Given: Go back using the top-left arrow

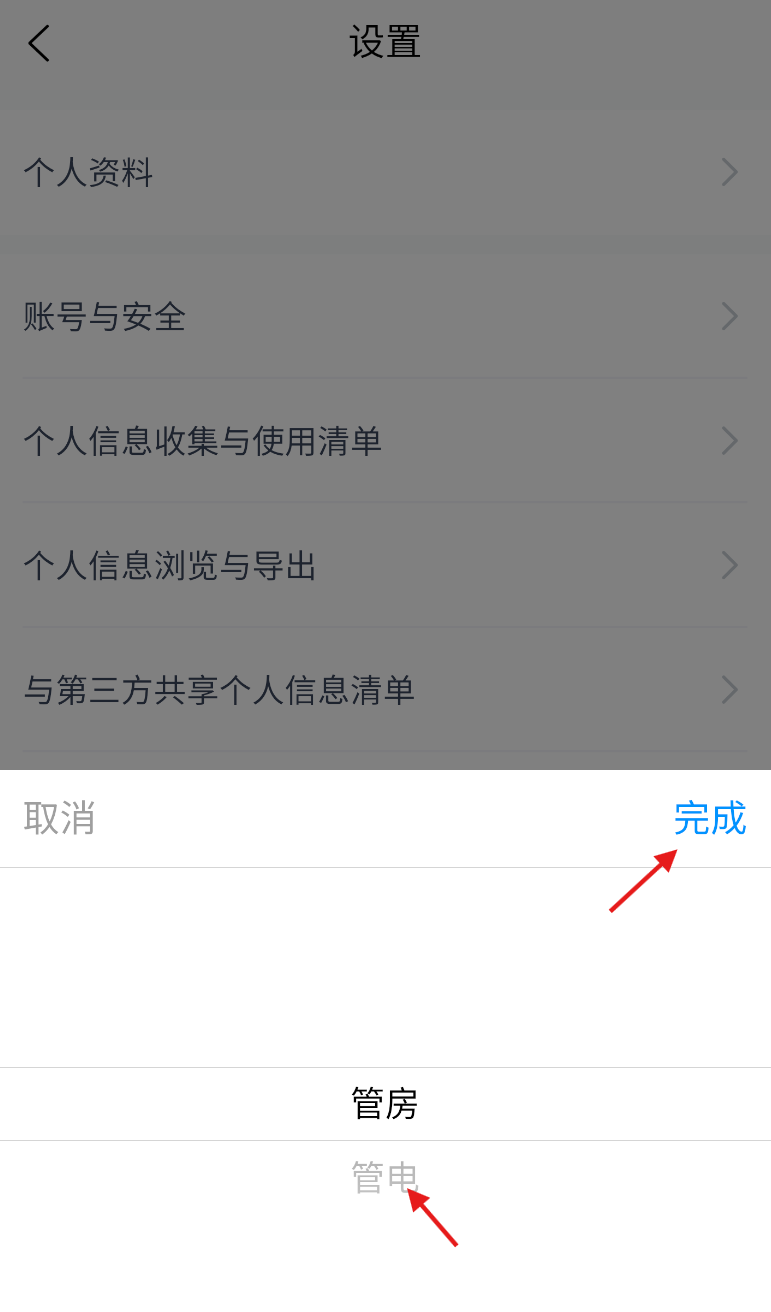Looking at the screenshot, I should (x=39, y=43).
